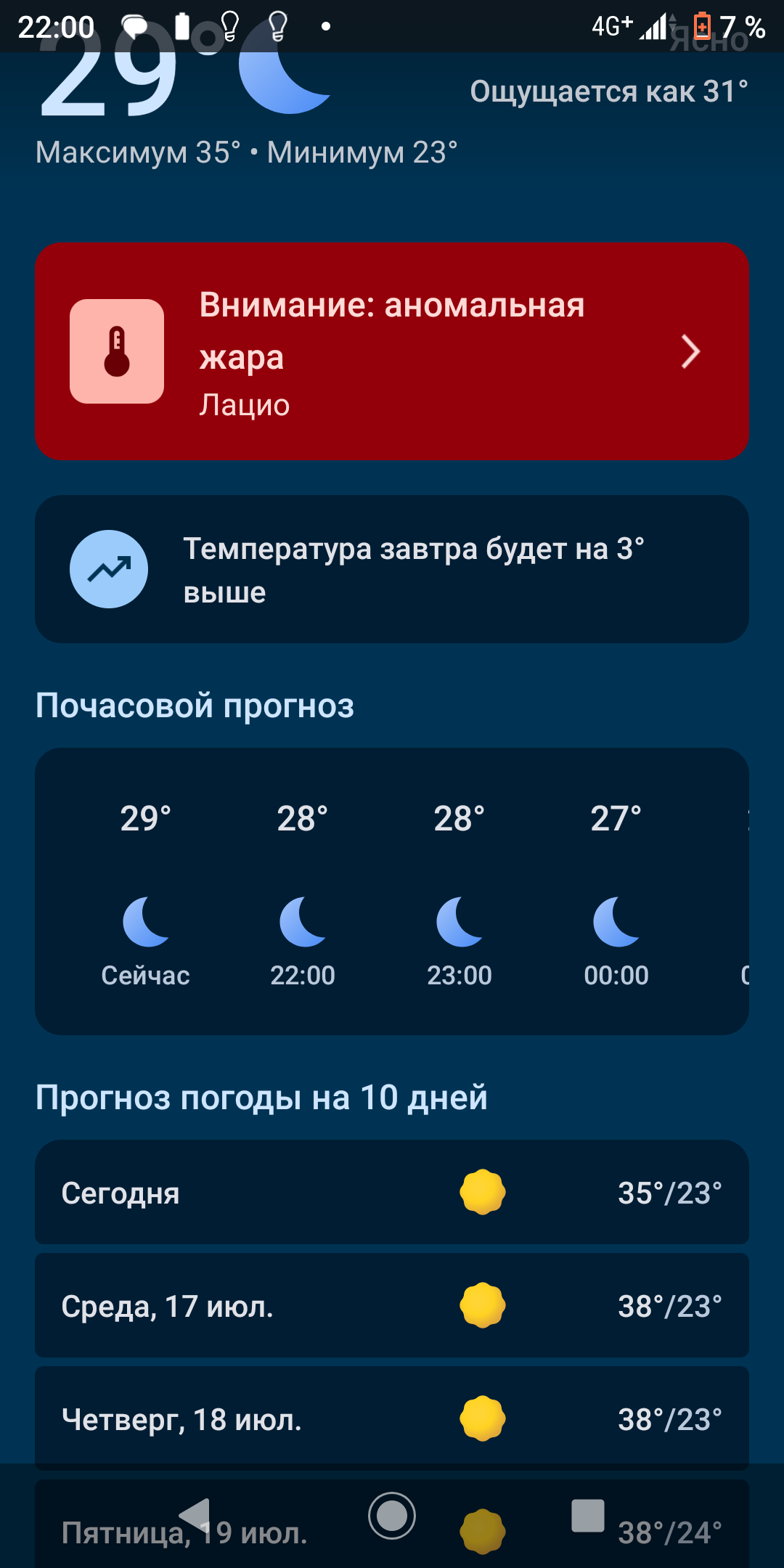
Task: Open forecast for «Четверг, 18 июл.»
Action: point(392,1418)
